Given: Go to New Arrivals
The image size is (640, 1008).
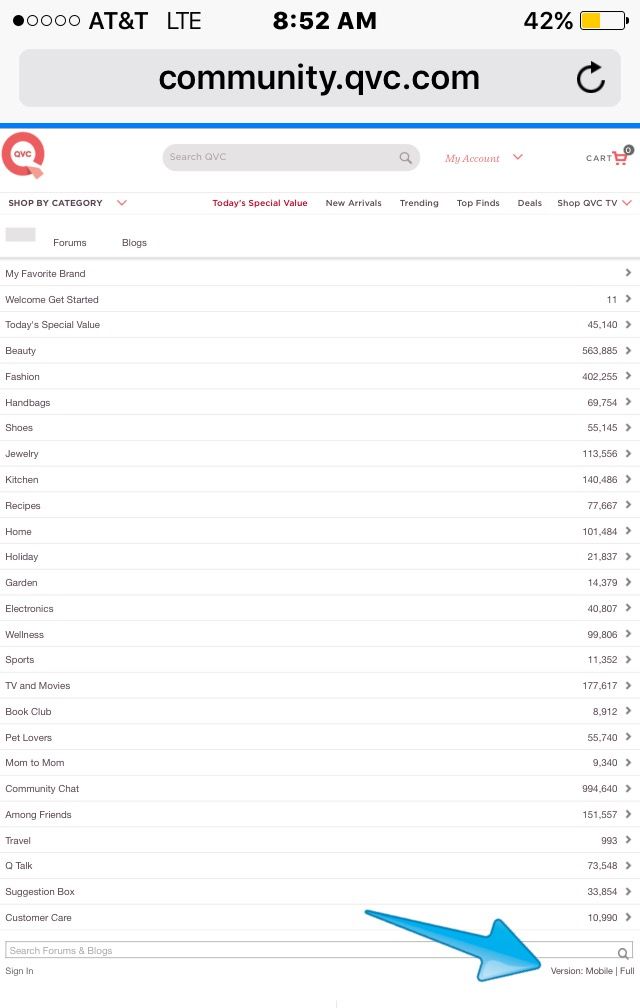Looking at the screenshot, I should coord(353,203).
